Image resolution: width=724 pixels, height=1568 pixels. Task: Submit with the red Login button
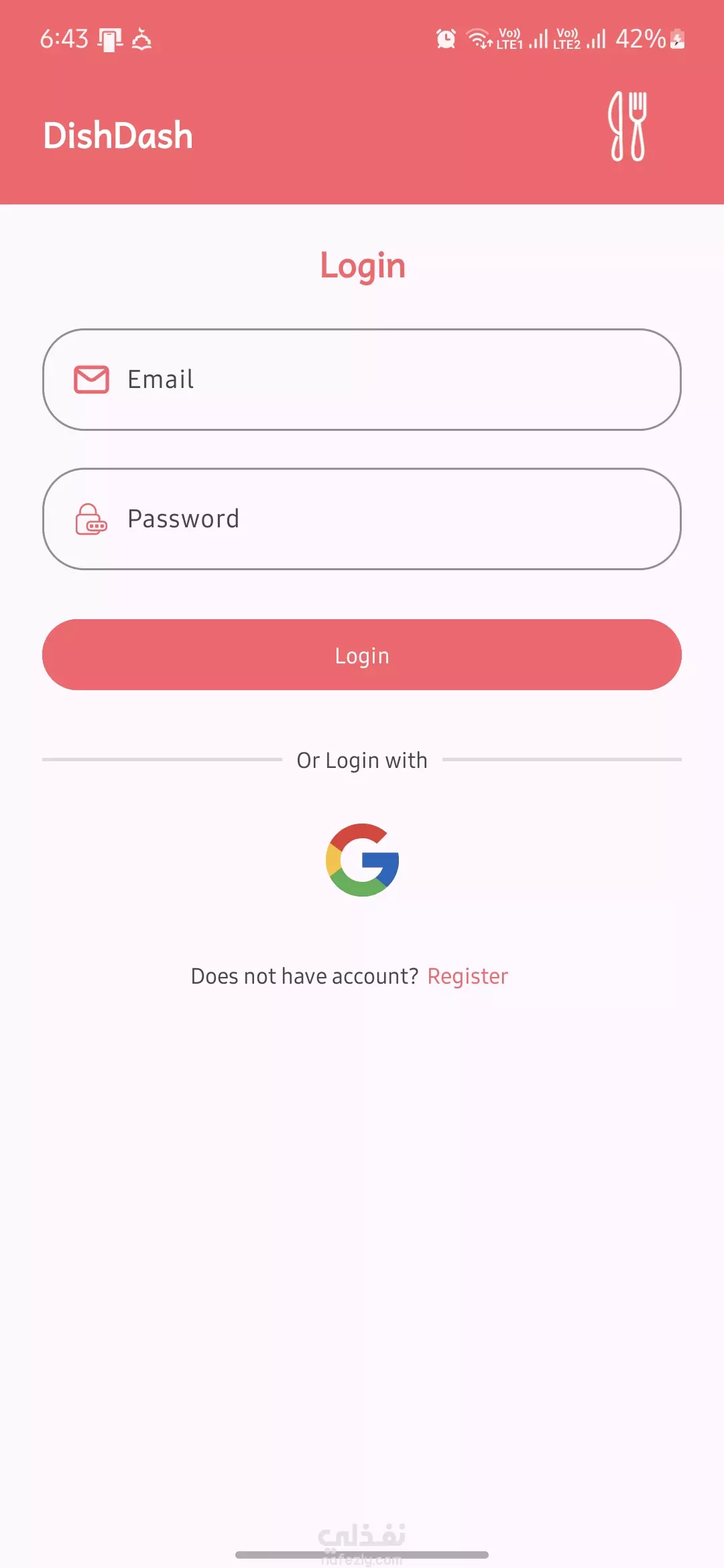[x=362, y=655]
